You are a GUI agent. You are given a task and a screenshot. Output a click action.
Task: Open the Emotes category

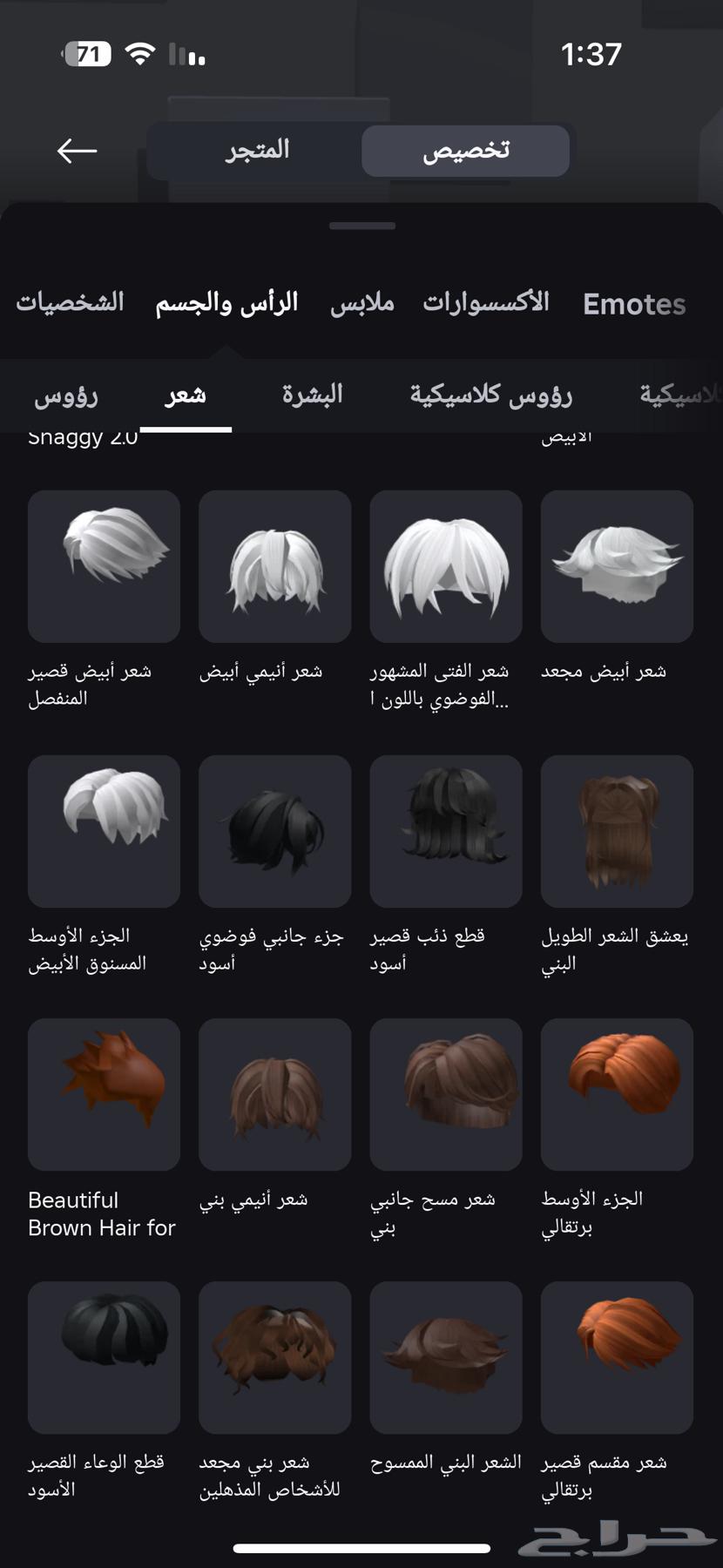click(633, 304)
